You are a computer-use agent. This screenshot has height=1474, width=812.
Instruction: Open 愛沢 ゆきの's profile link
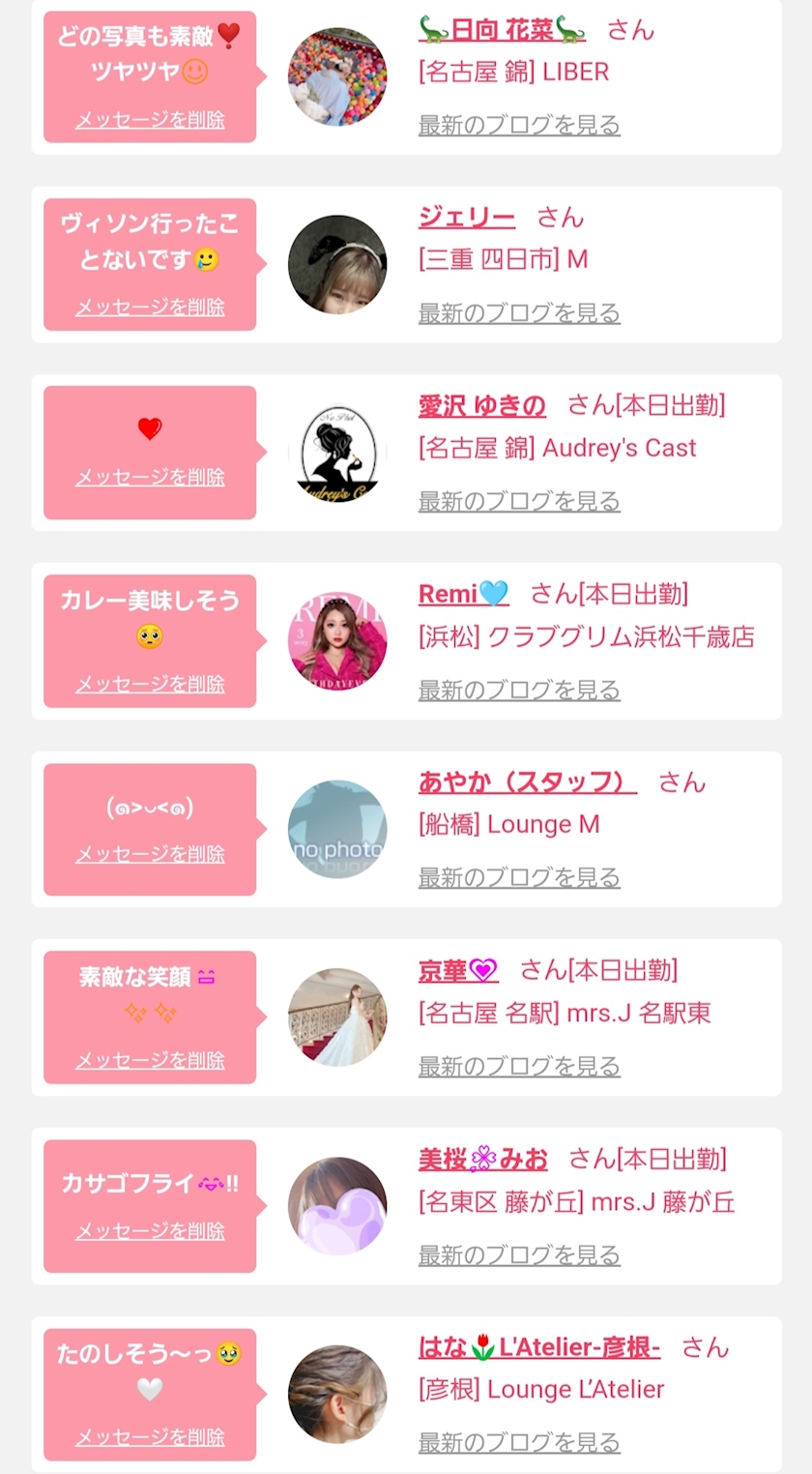tap(482, 405)
